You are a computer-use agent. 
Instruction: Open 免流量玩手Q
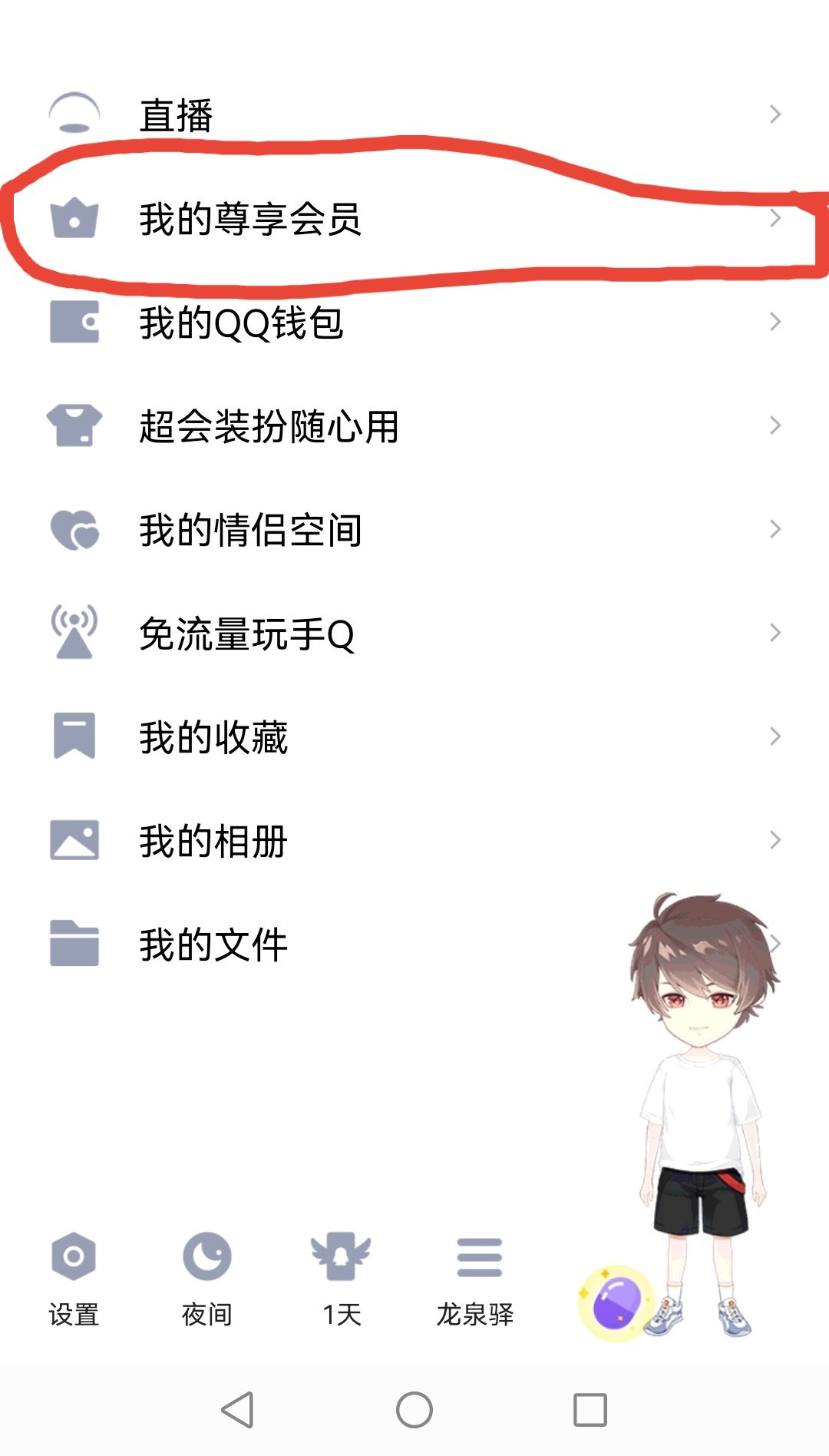tap(414, 633)
